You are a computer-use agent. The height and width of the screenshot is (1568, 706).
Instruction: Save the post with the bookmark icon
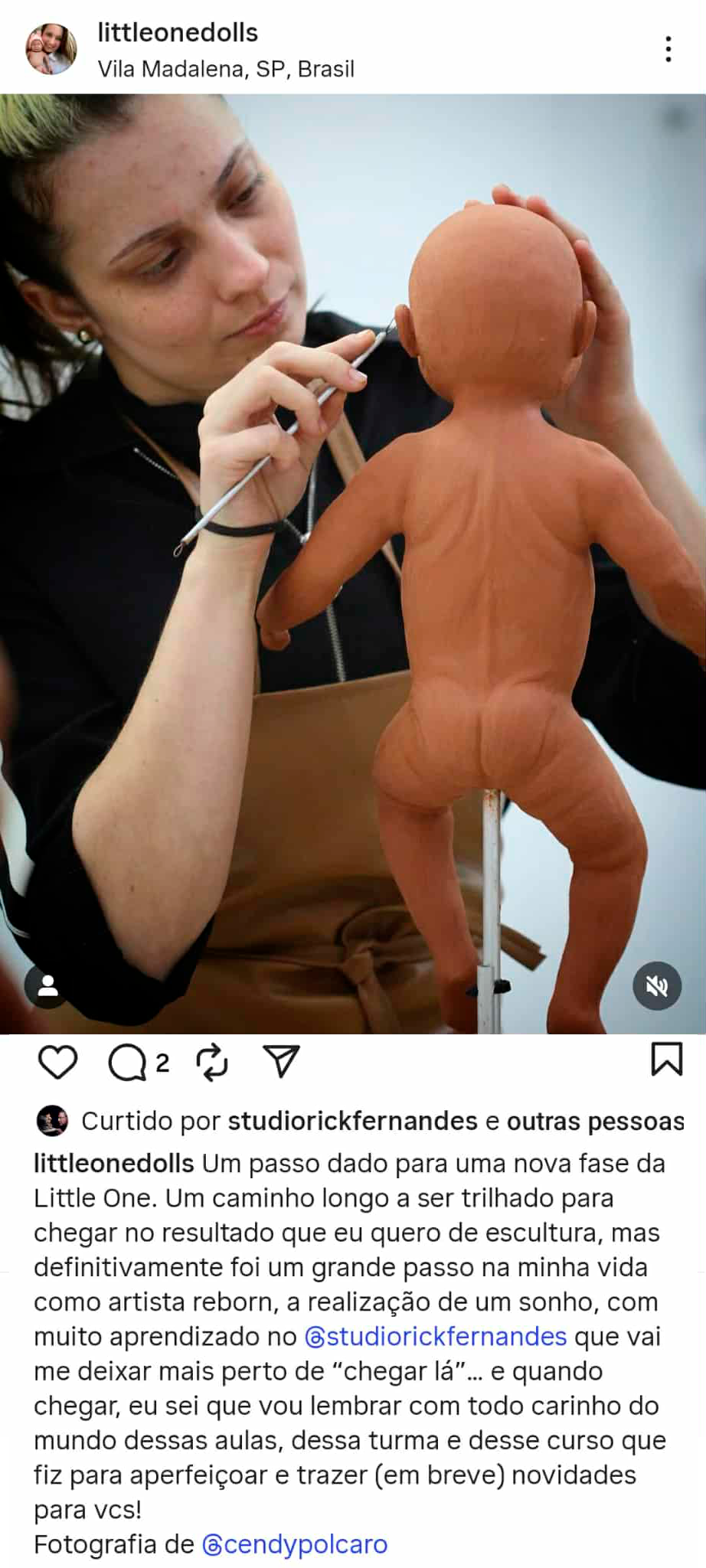tap(666, 1060)
